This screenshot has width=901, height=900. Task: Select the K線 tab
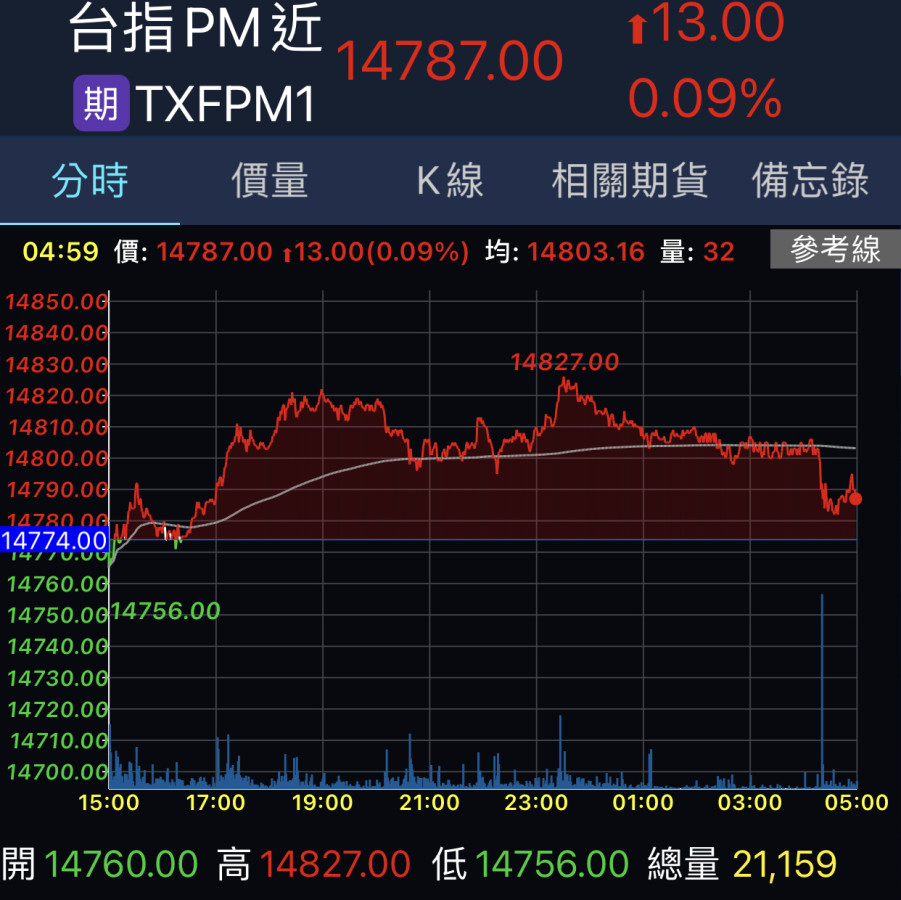[450, 181]
